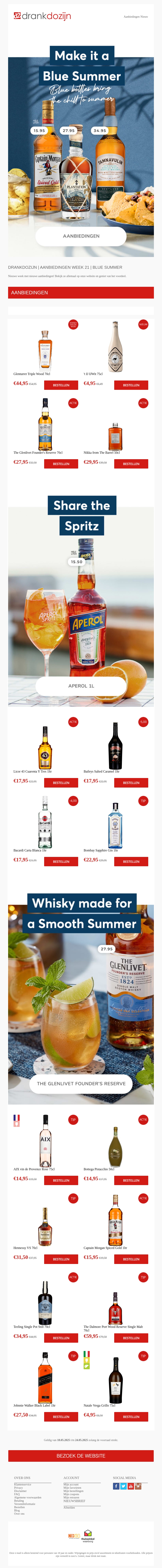
Task: Order Hennessy VS 70cl
Action: [61, 1259]
